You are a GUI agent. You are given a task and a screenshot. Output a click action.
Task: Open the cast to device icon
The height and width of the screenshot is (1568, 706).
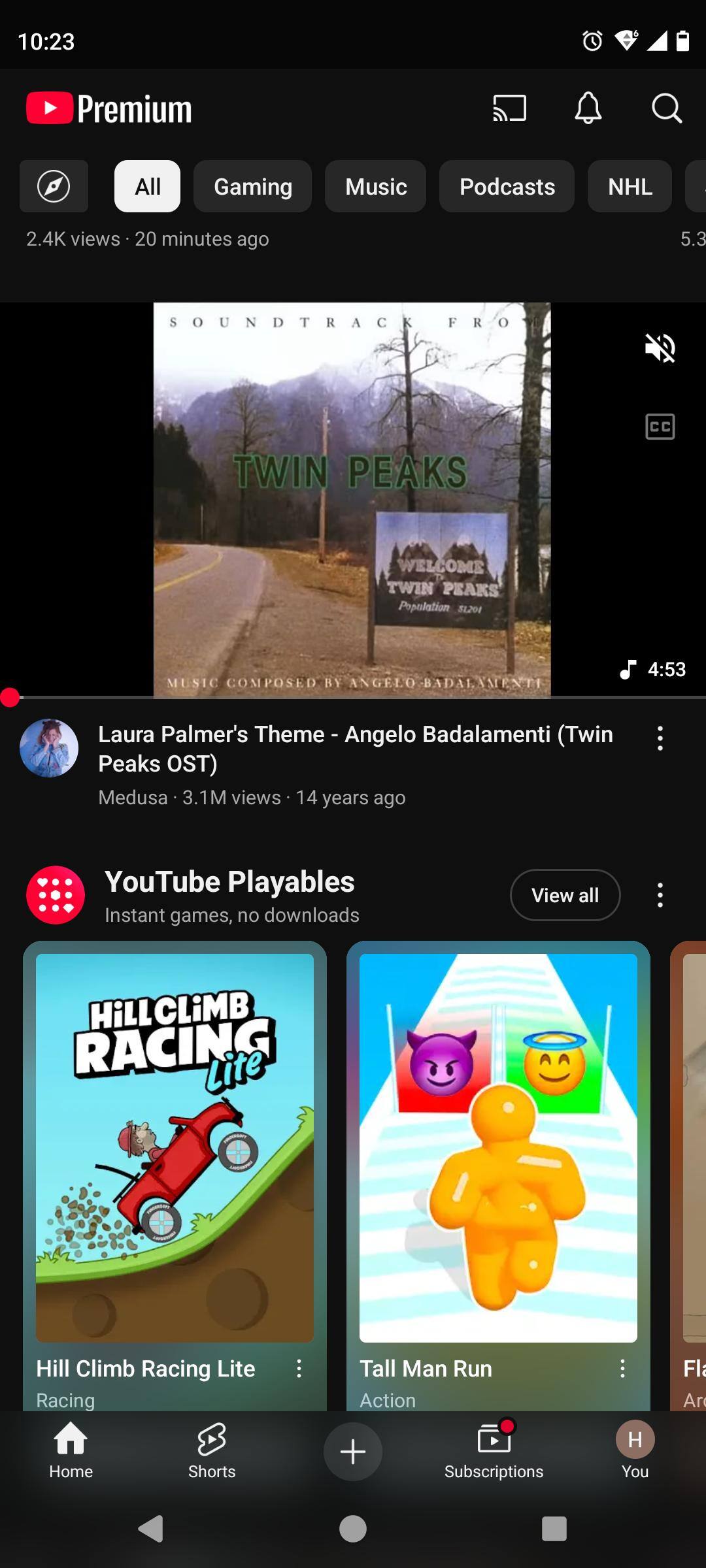click(x=509, y=108)
